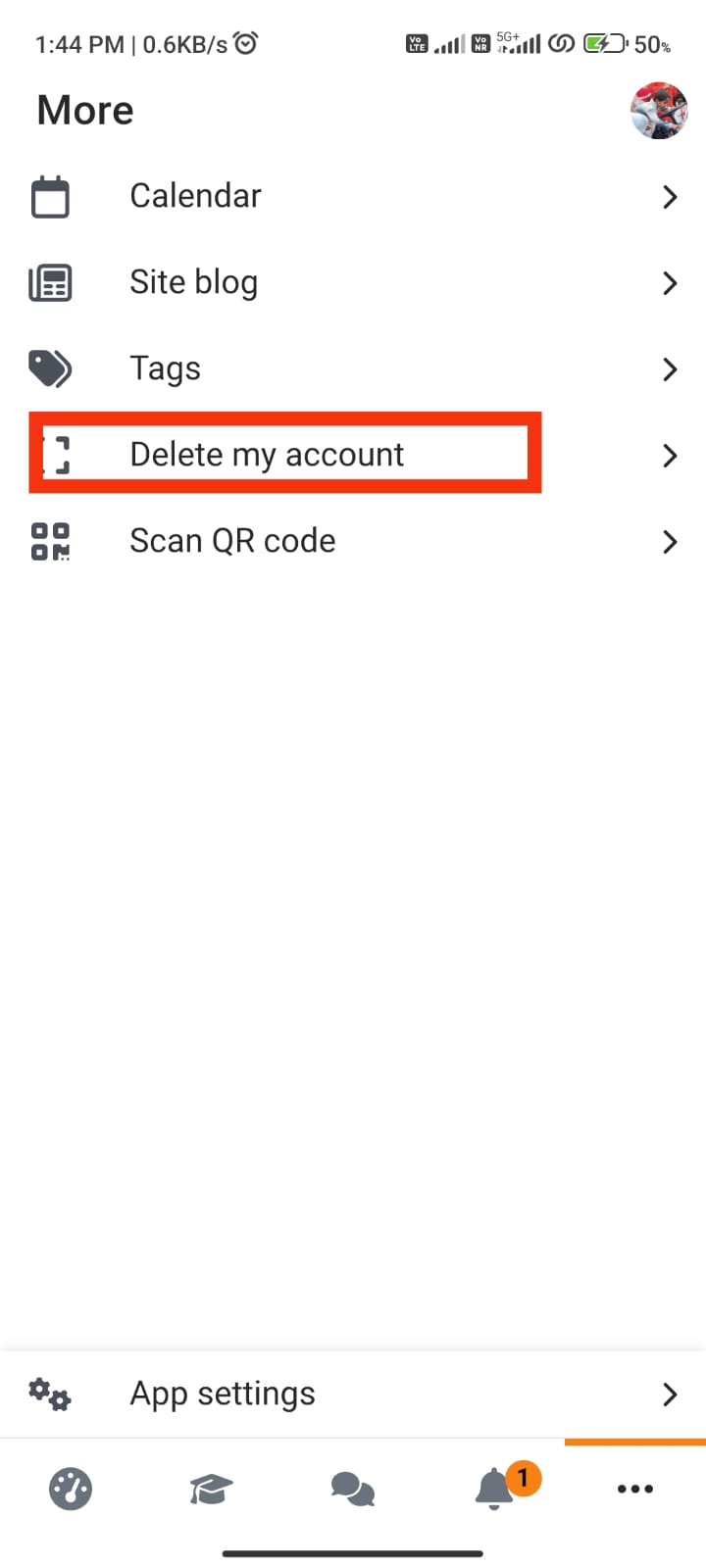Switch to the courses graduation cap tab
Screen dimensions: 706x1568
point(211,1490)
